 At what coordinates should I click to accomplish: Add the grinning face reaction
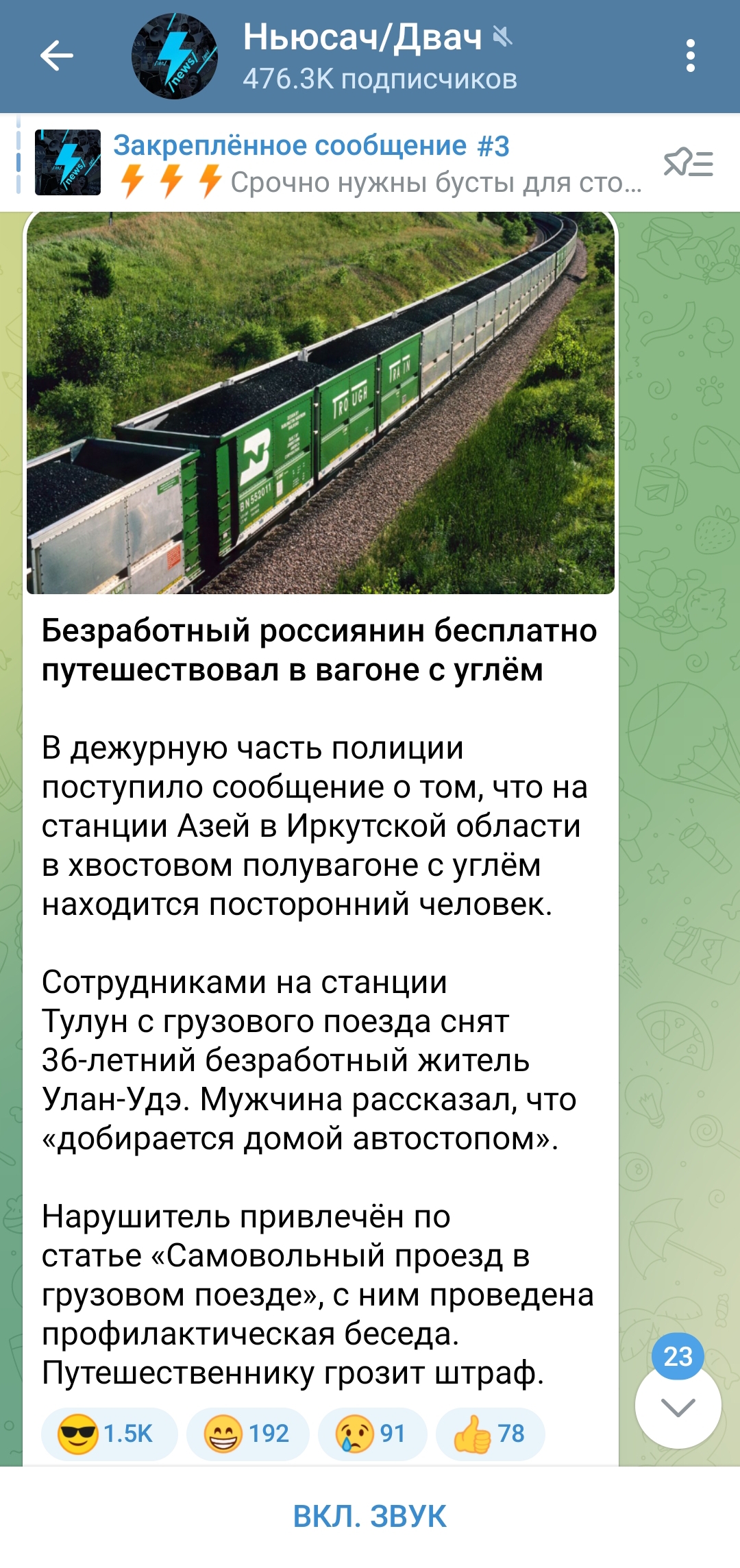(x=247, y=1433)
